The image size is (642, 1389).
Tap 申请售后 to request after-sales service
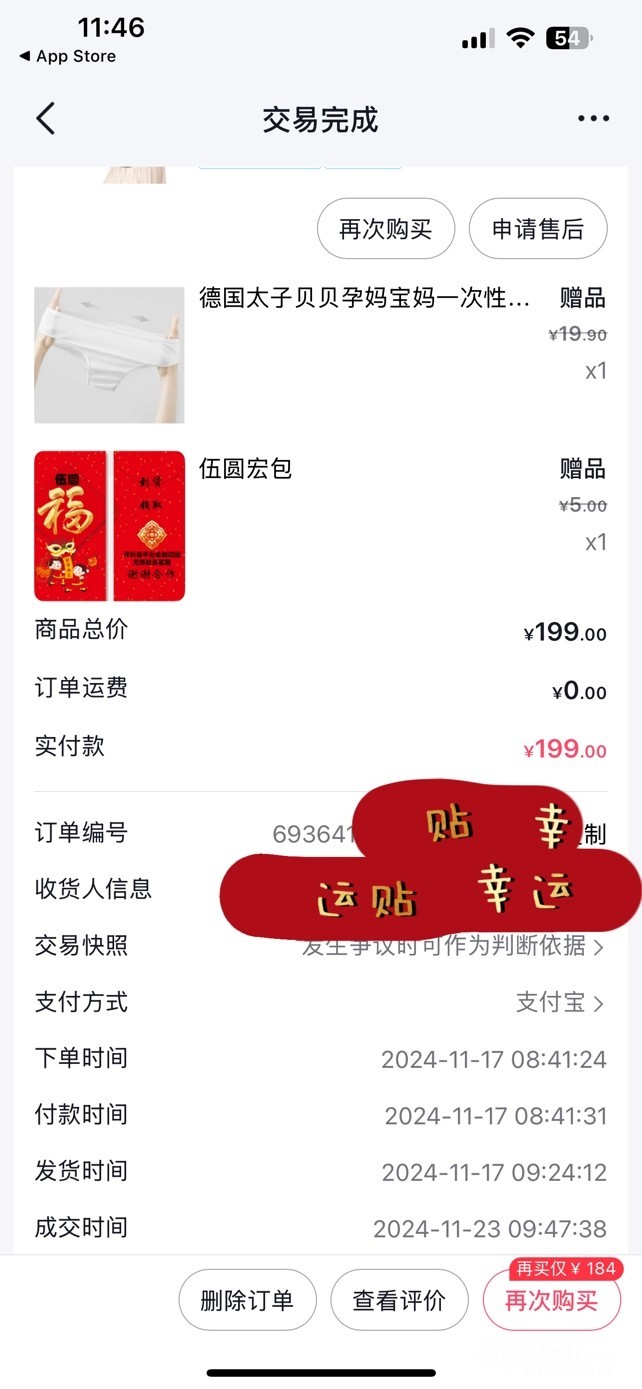click(x=538, y=229)
